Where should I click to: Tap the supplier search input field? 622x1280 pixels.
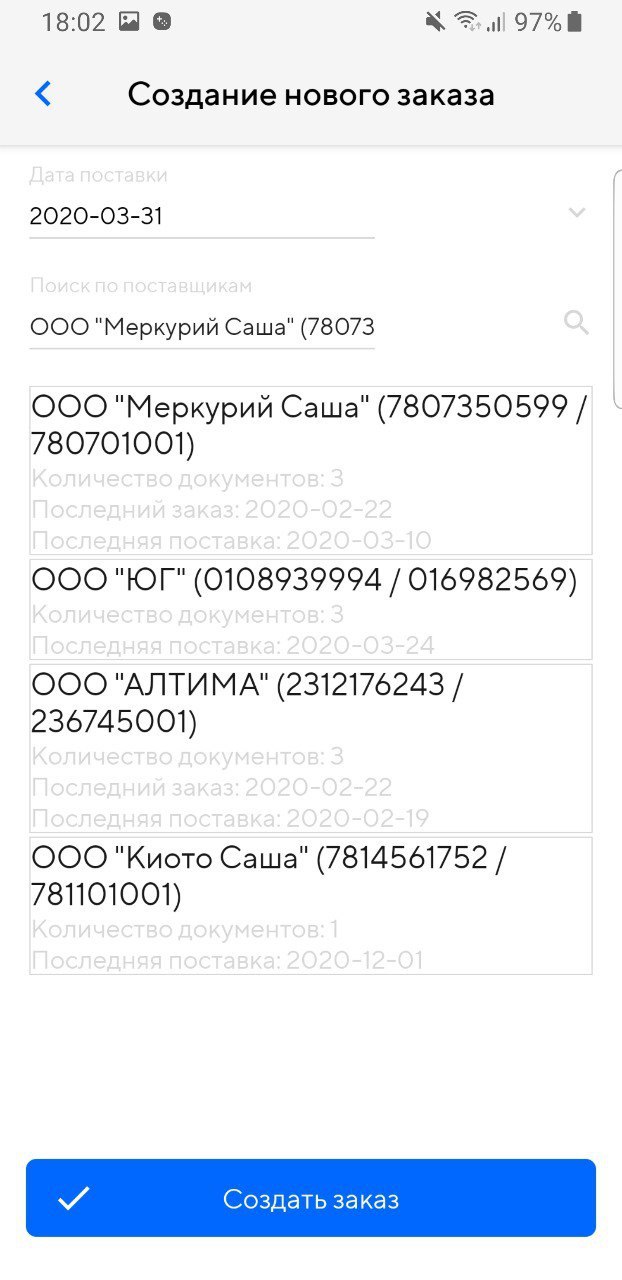(x=202, y=327)
